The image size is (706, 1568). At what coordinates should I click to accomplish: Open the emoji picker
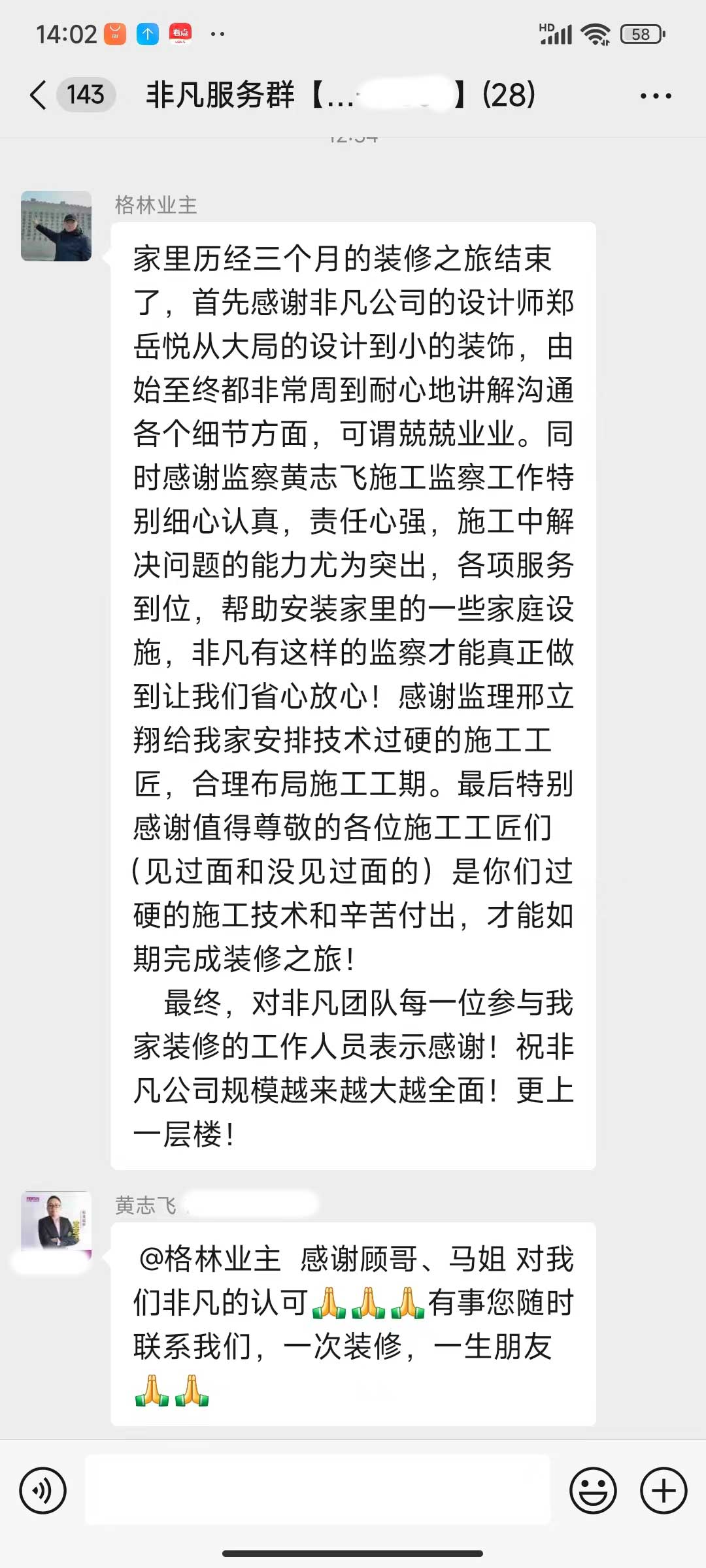(x=593, y=1491)
